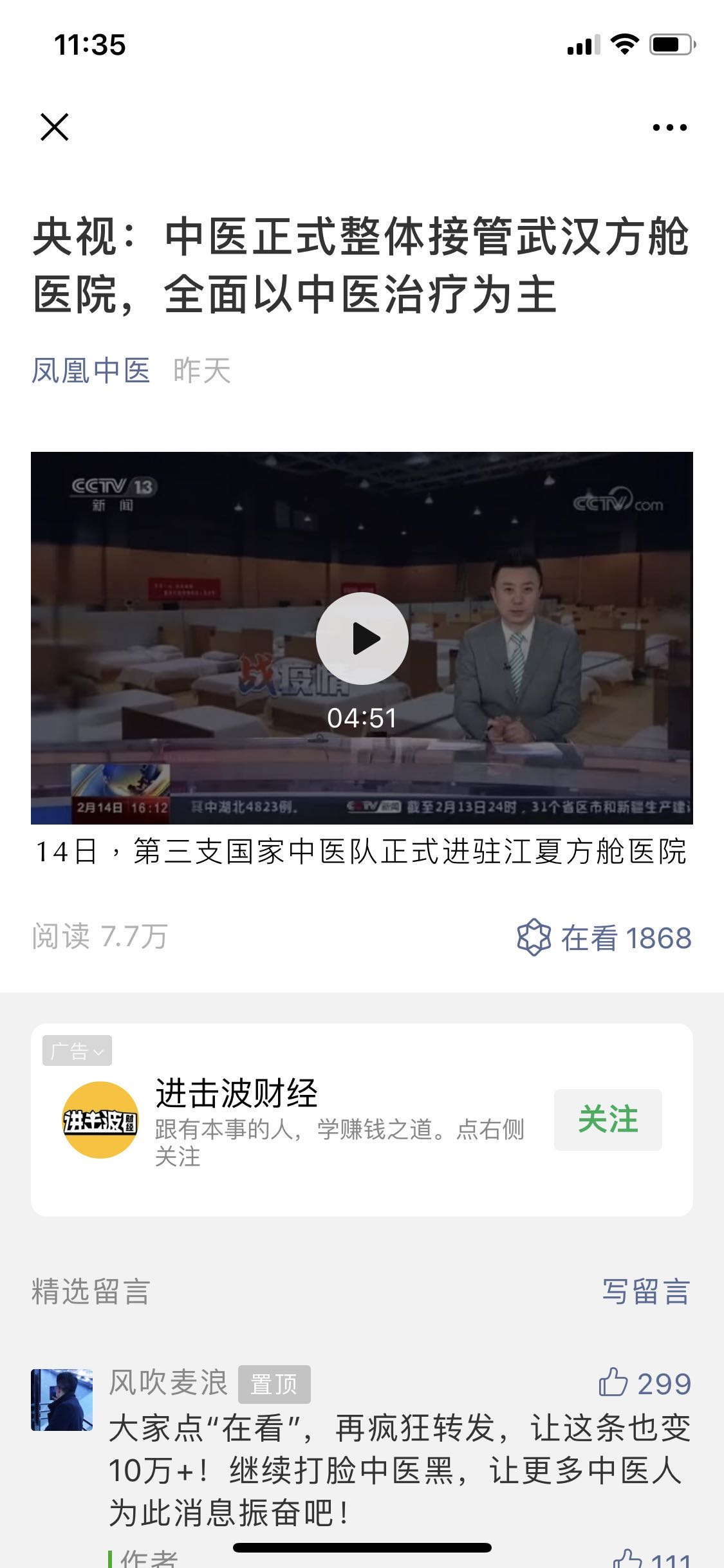View 风吹麦浪's profile avatar
Screen dimensions: 724x1568
pos(62,1399)
